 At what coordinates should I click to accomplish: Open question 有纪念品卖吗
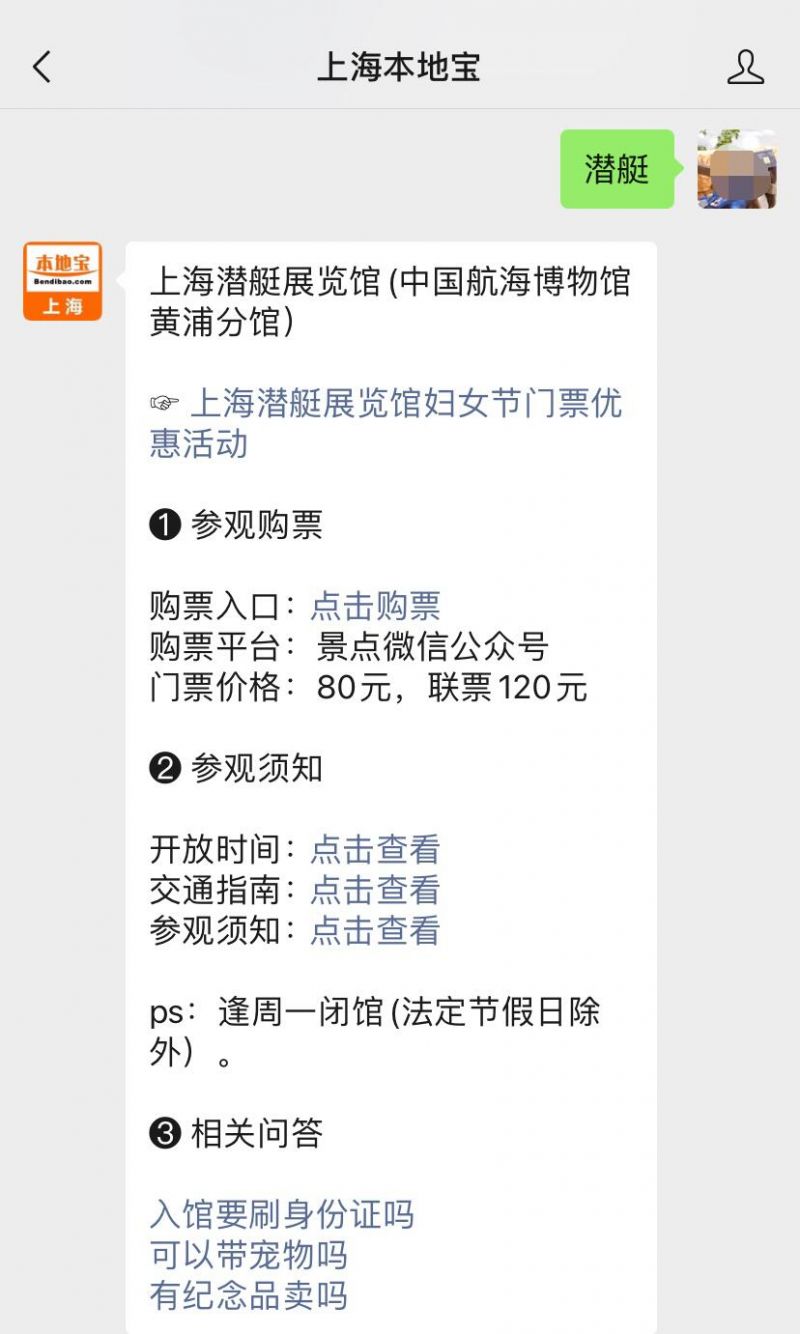[x=248, y=1296]
